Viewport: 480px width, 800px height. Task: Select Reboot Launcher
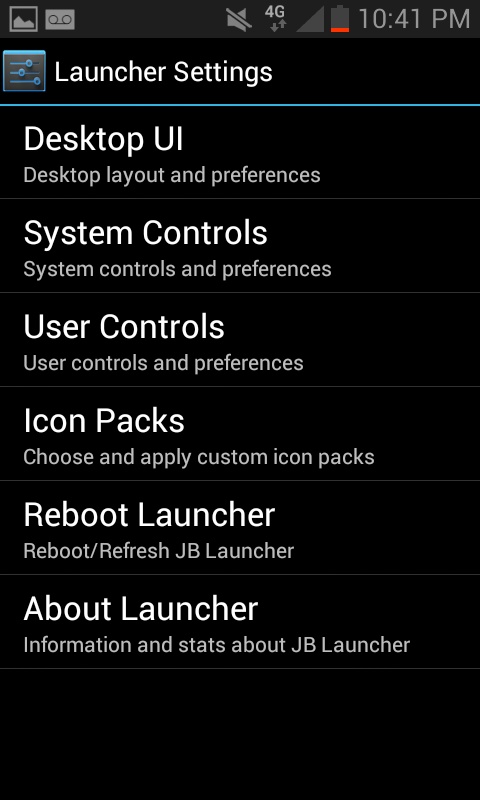coord(240,528)
